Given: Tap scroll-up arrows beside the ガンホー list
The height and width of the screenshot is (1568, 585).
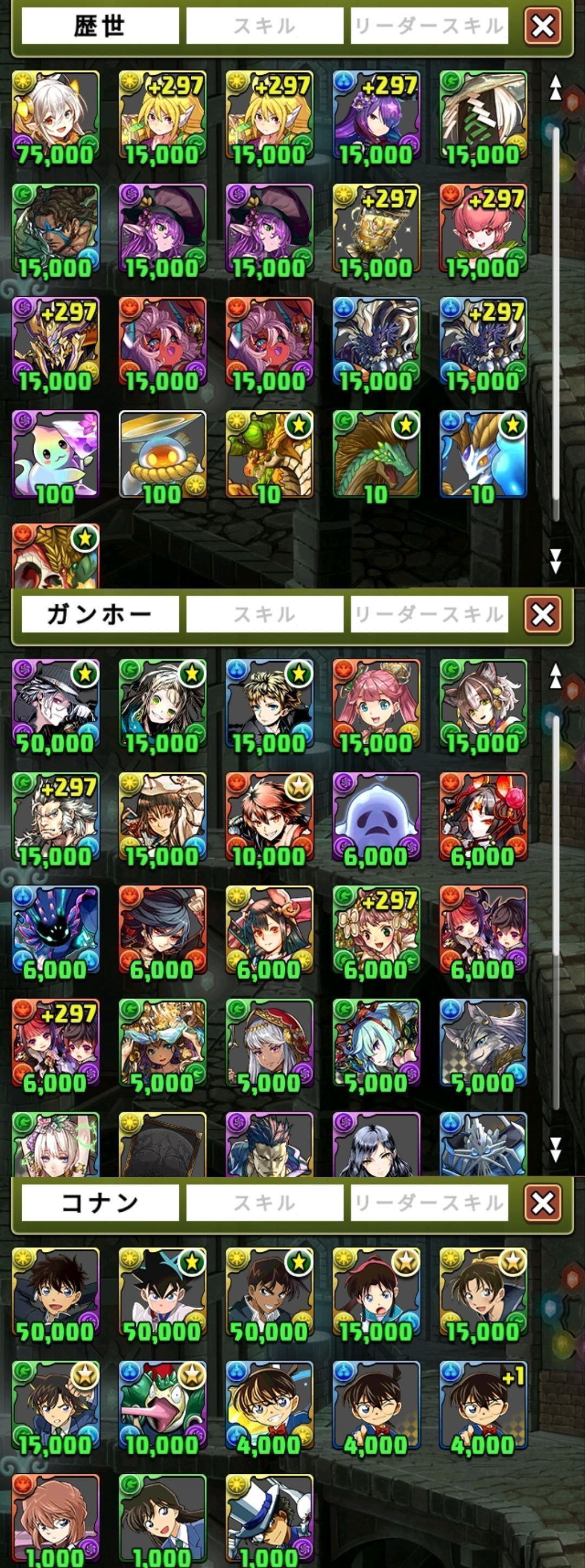Looking at the screenshot, I should tap(555, 676).
